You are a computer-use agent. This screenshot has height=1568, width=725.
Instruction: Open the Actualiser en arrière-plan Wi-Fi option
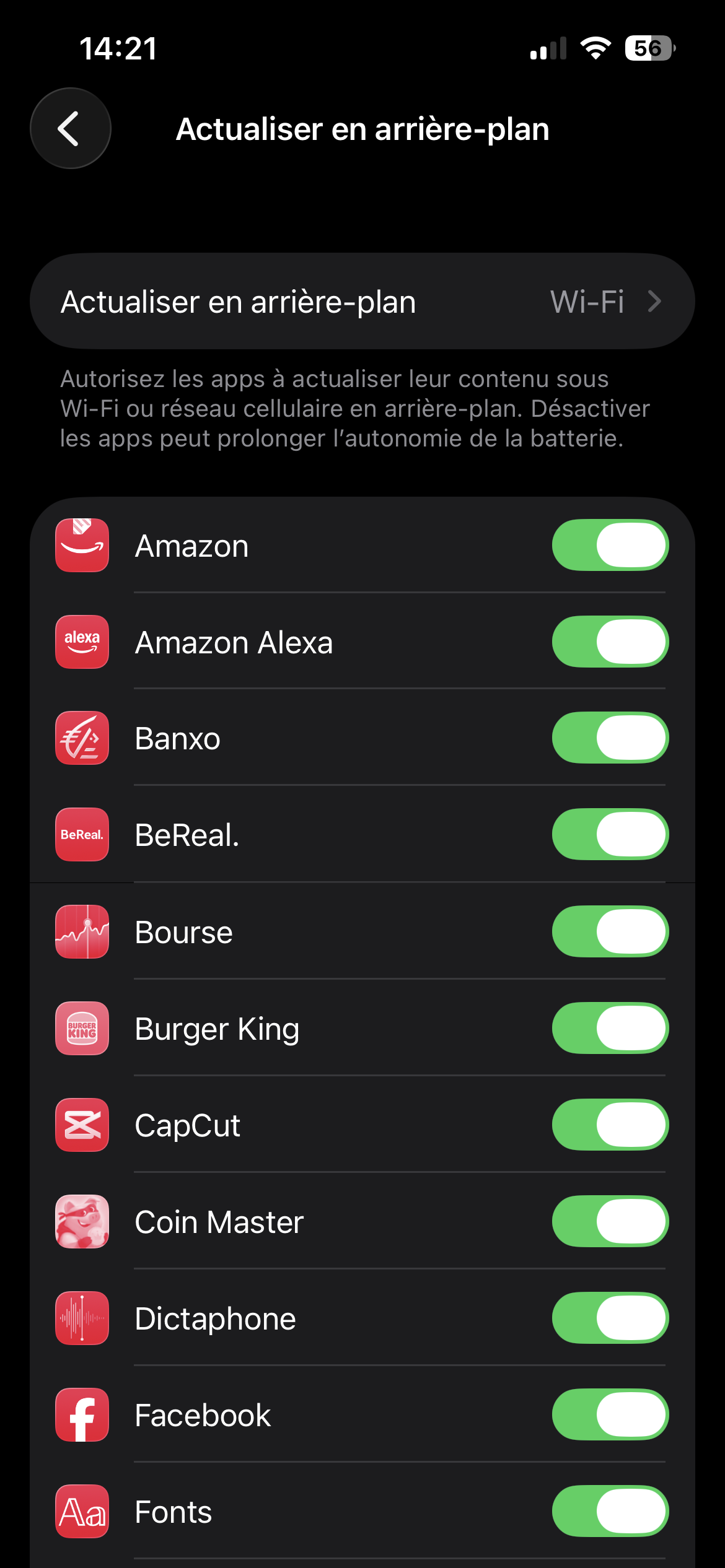click(x=362, y=302)
